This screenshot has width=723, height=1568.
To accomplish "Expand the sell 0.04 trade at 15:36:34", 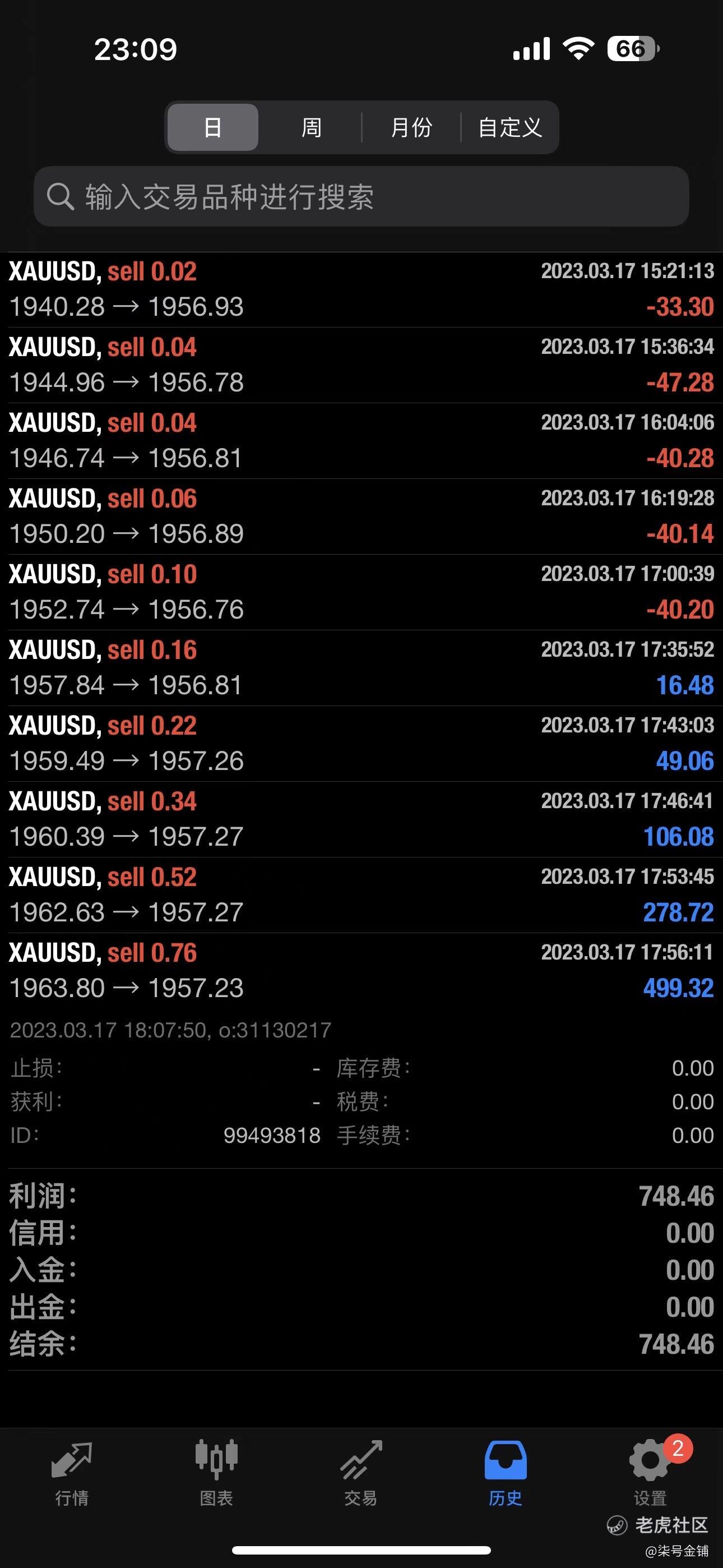I will point(361,365).
